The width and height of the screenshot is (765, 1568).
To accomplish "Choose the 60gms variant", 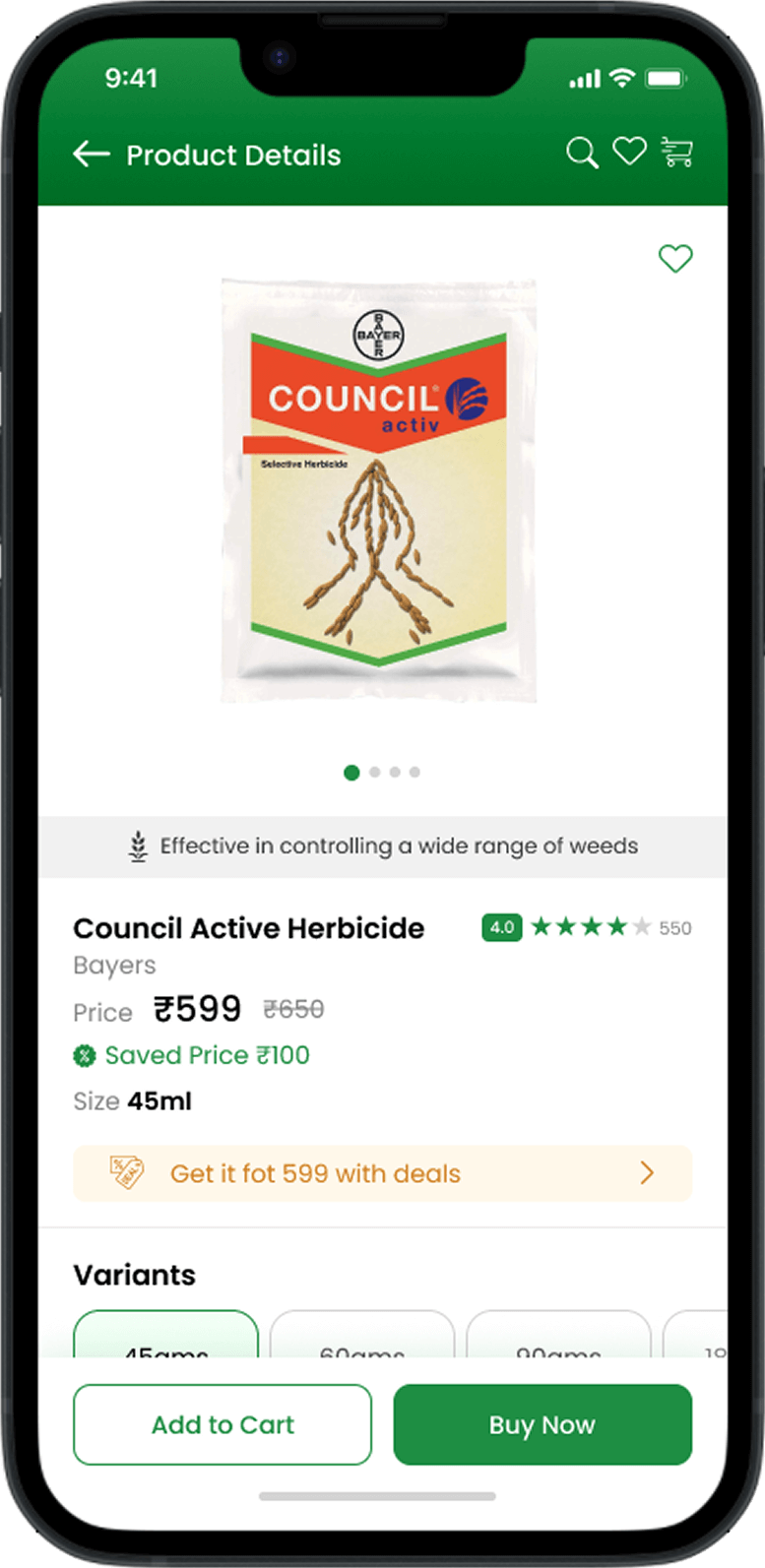I will coord(361,1339).
